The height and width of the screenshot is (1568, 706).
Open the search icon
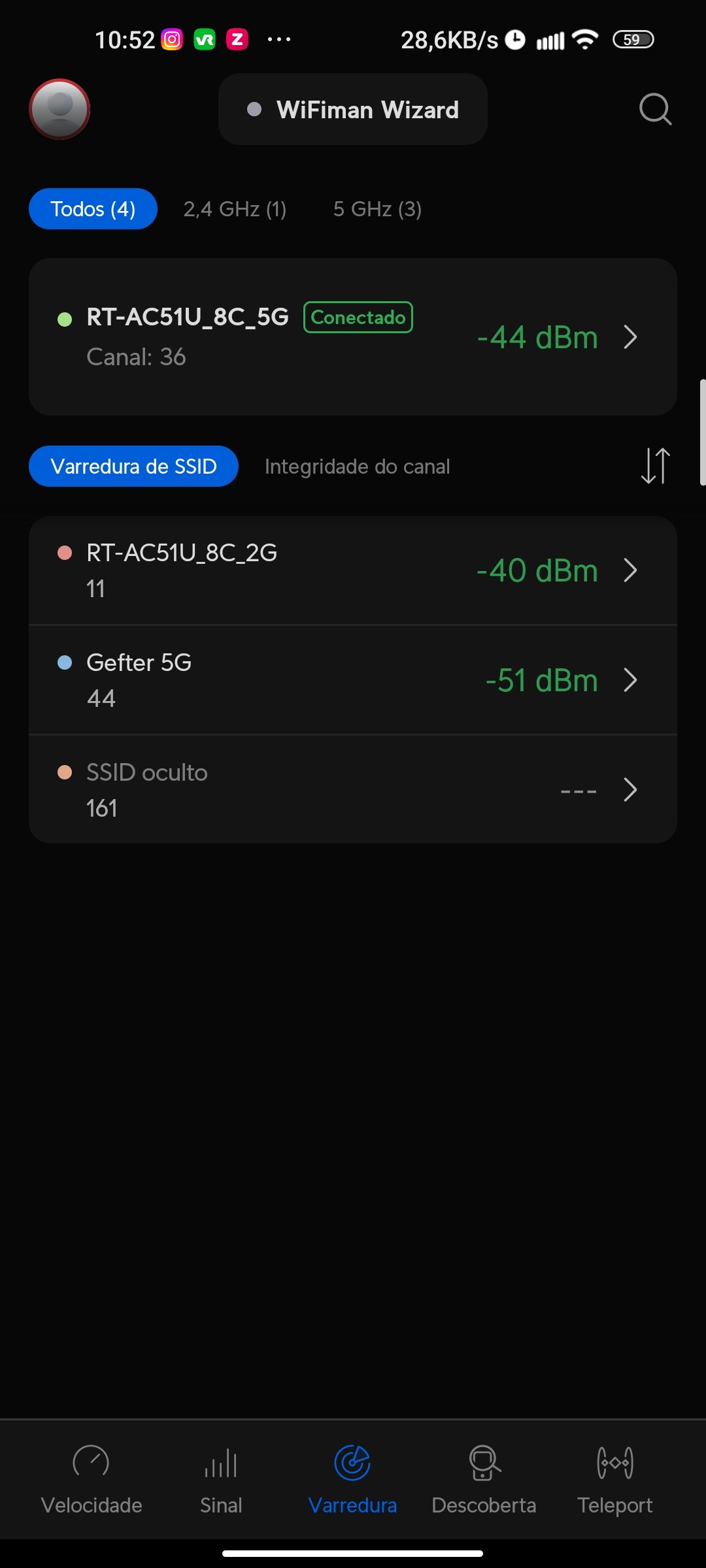[655, 109]
